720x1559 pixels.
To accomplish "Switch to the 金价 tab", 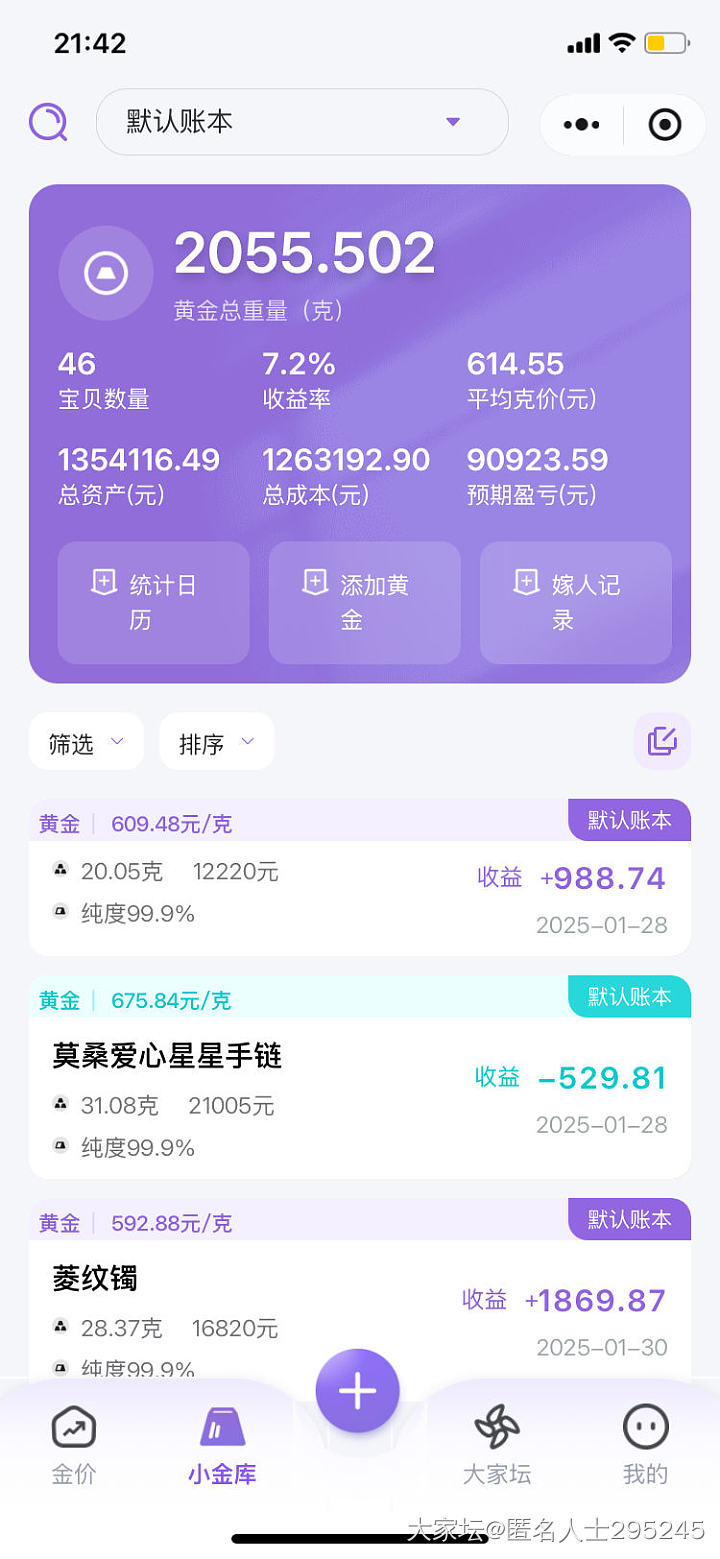I will 74,1443.
